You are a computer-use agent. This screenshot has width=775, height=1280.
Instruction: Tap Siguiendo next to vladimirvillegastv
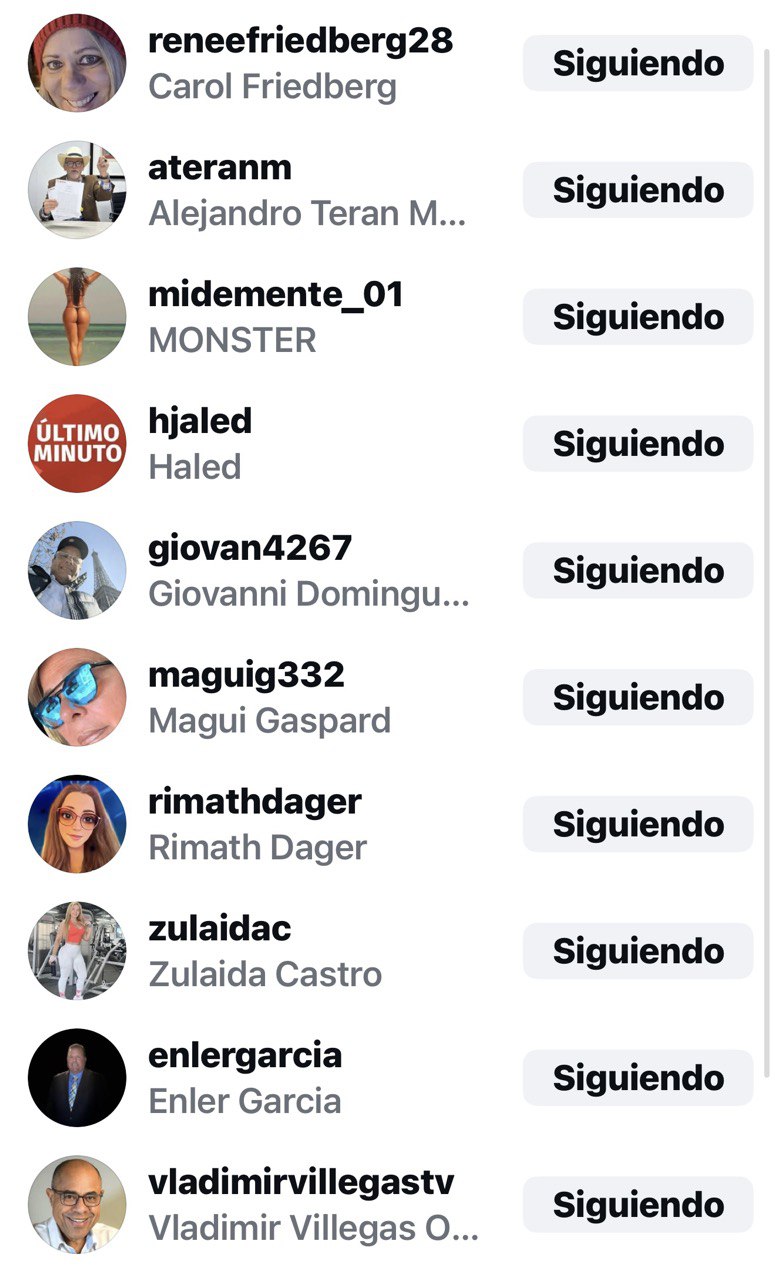(x=638, y=1206)
